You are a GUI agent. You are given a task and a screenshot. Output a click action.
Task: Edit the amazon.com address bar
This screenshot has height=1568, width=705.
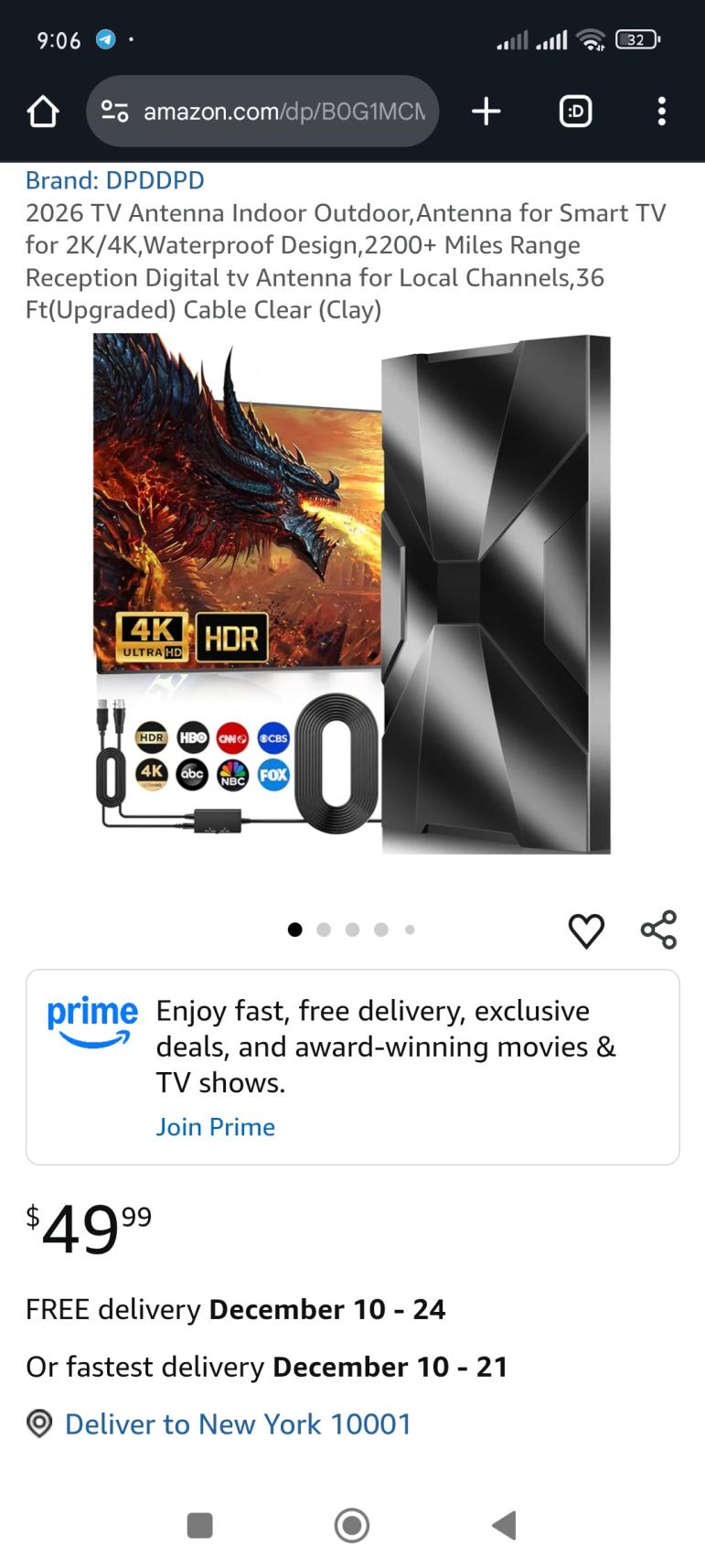coord(283,112)
